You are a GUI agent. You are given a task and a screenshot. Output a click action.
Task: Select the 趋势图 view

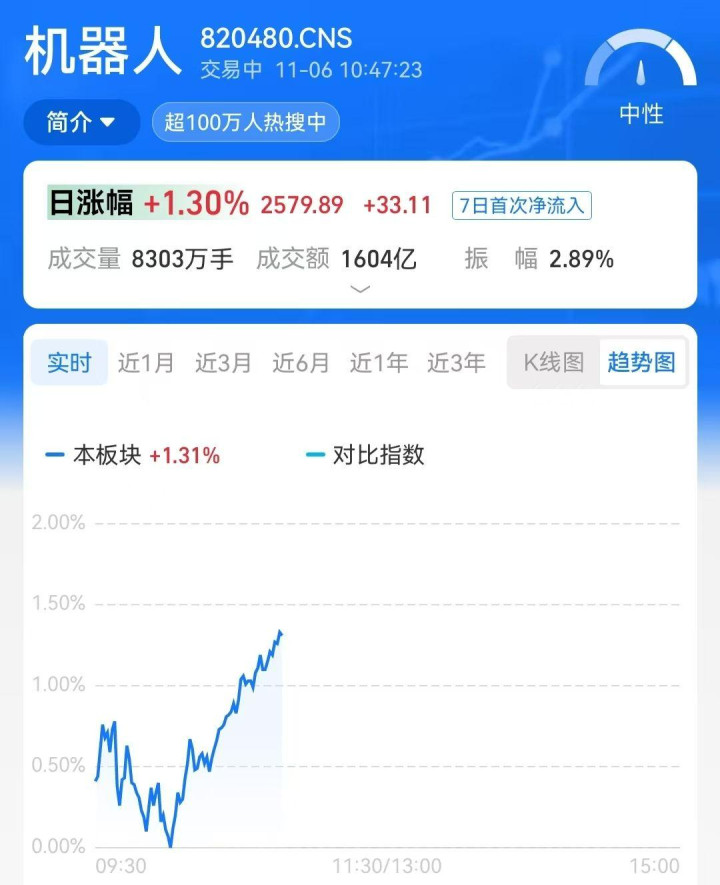pyautogui.click(x=642, y=362)
